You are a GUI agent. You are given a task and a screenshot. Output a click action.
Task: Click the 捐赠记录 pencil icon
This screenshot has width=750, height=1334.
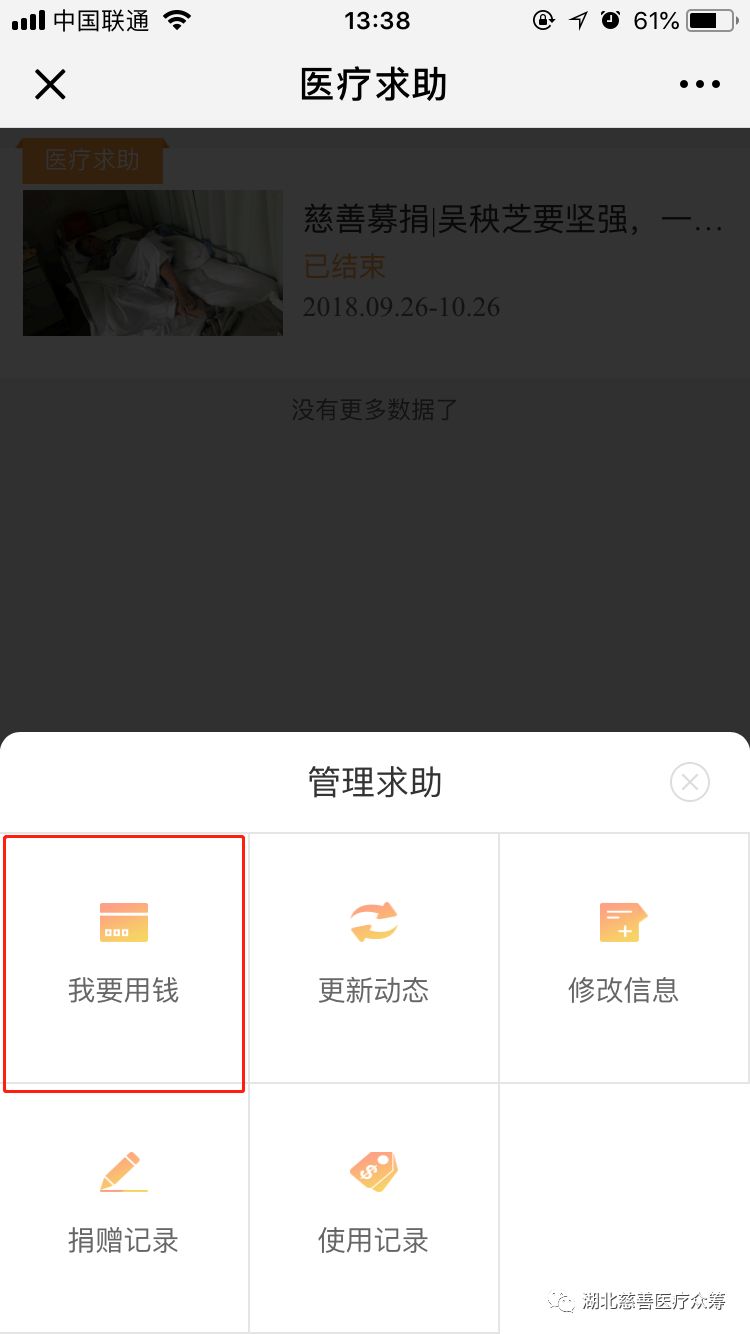pos(123,1171)
